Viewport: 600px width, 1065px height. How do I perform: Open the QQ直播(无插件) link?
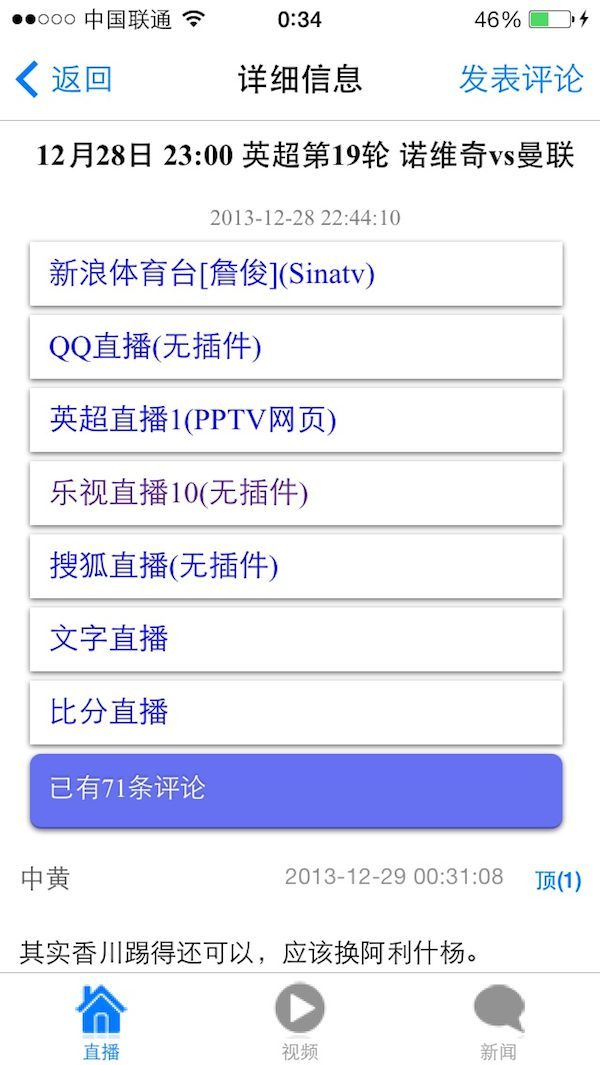[x=296, y=347]
